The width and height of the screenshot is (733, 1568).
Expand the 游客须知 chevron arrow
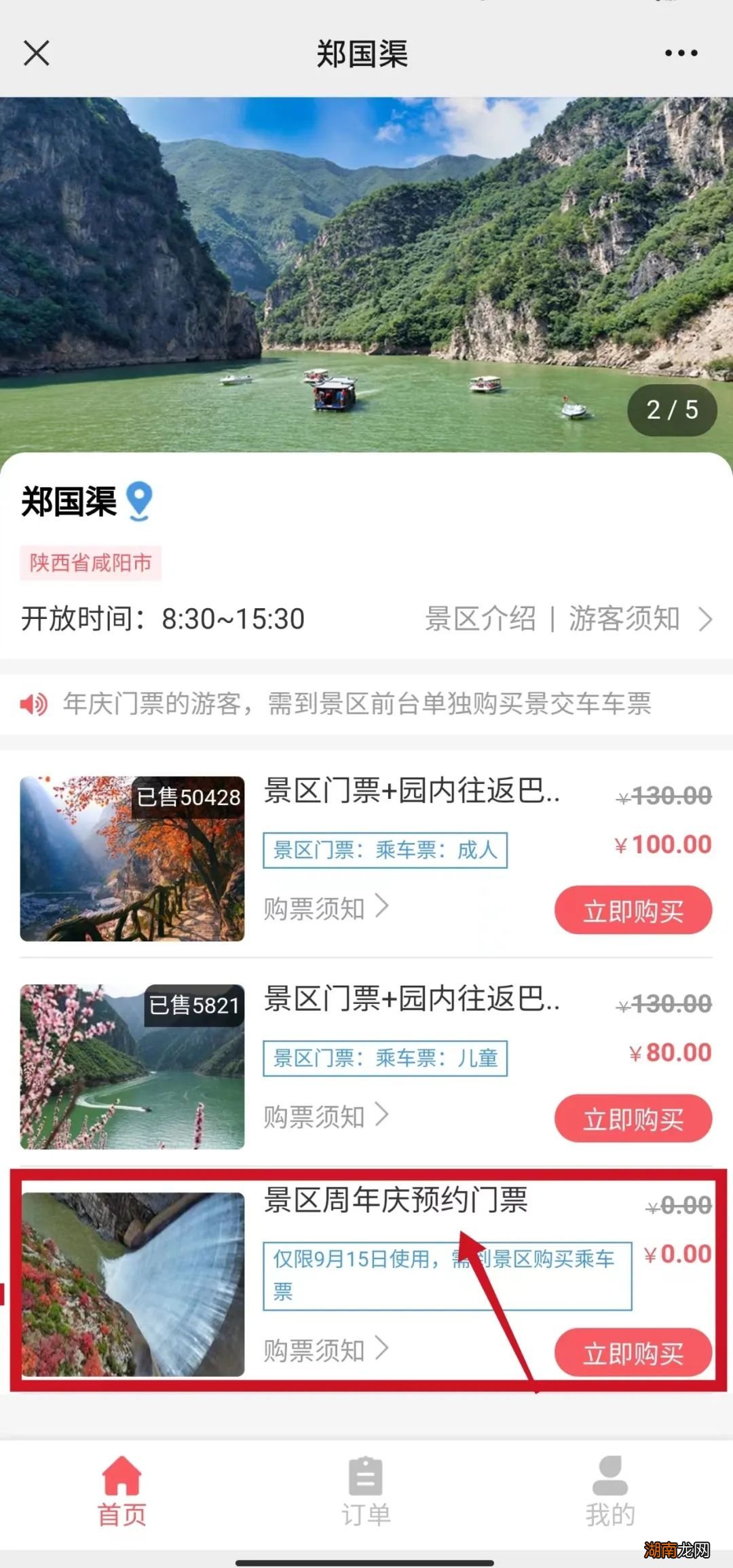click(x=704, y=618)
